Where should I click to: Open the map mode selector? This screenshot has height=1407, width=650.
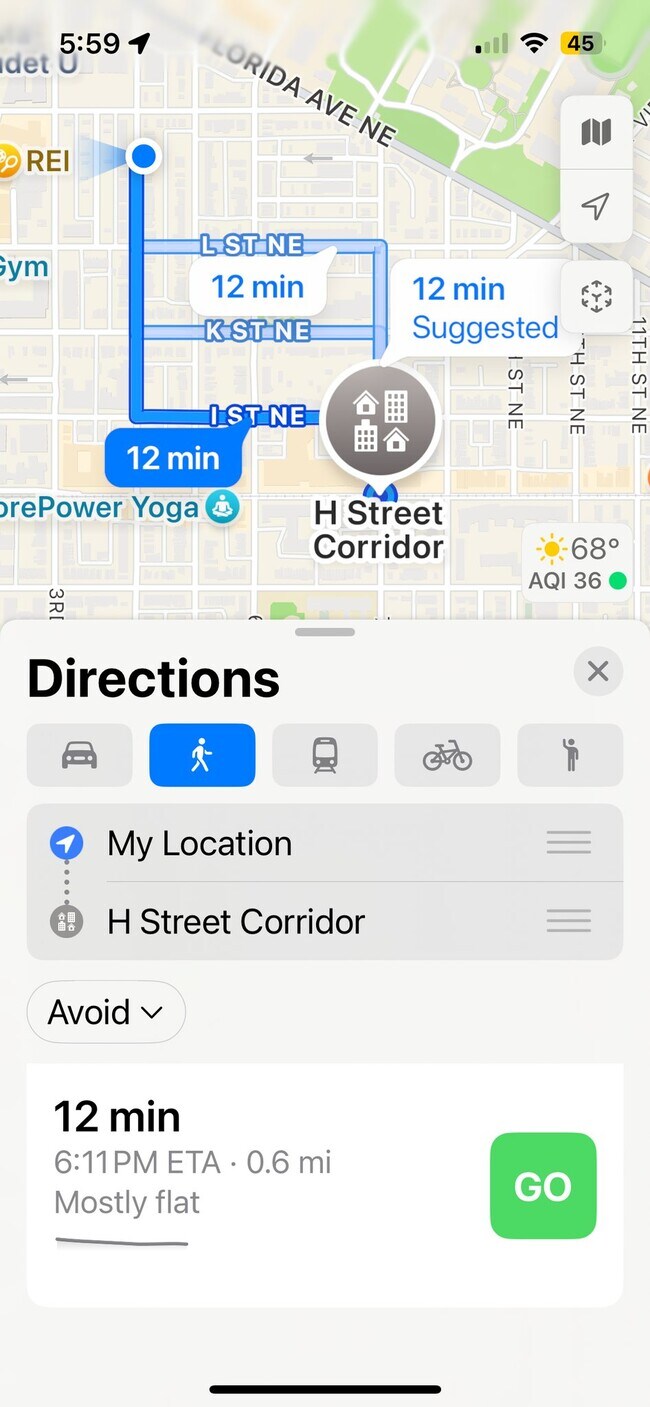(596, 132)
